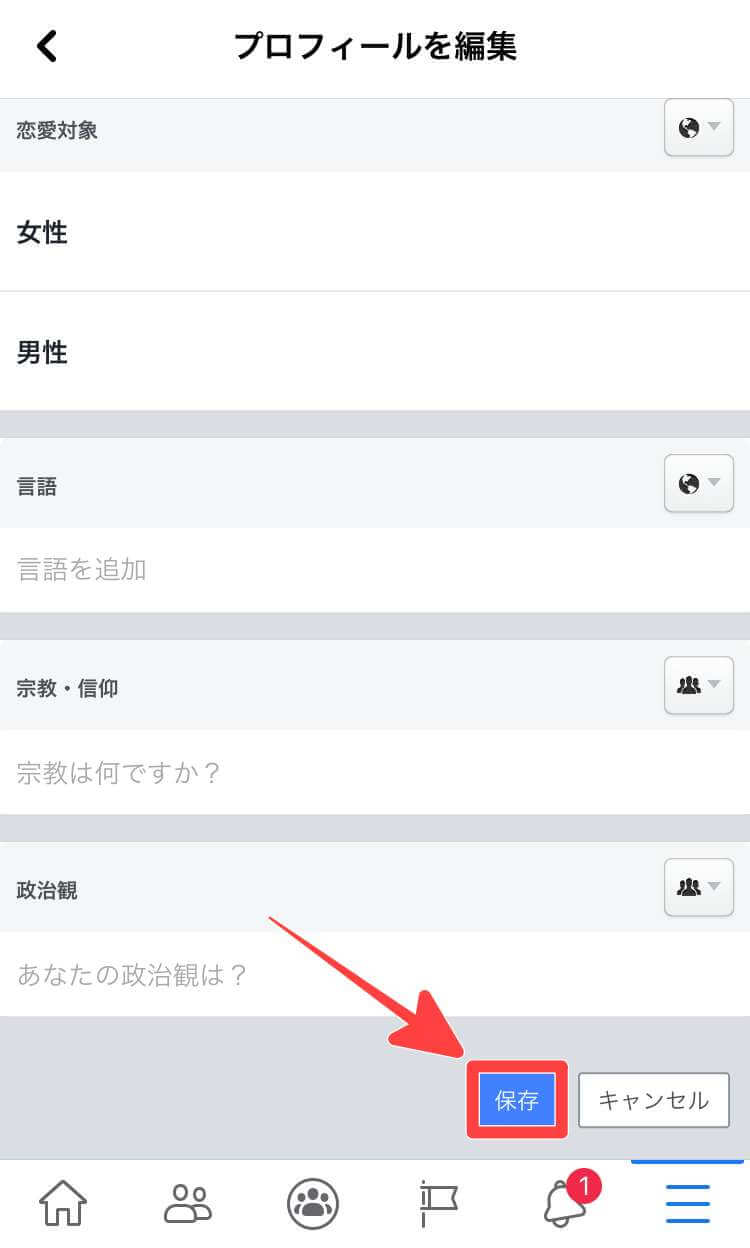Switch to the Home tab

(63, 1203)
